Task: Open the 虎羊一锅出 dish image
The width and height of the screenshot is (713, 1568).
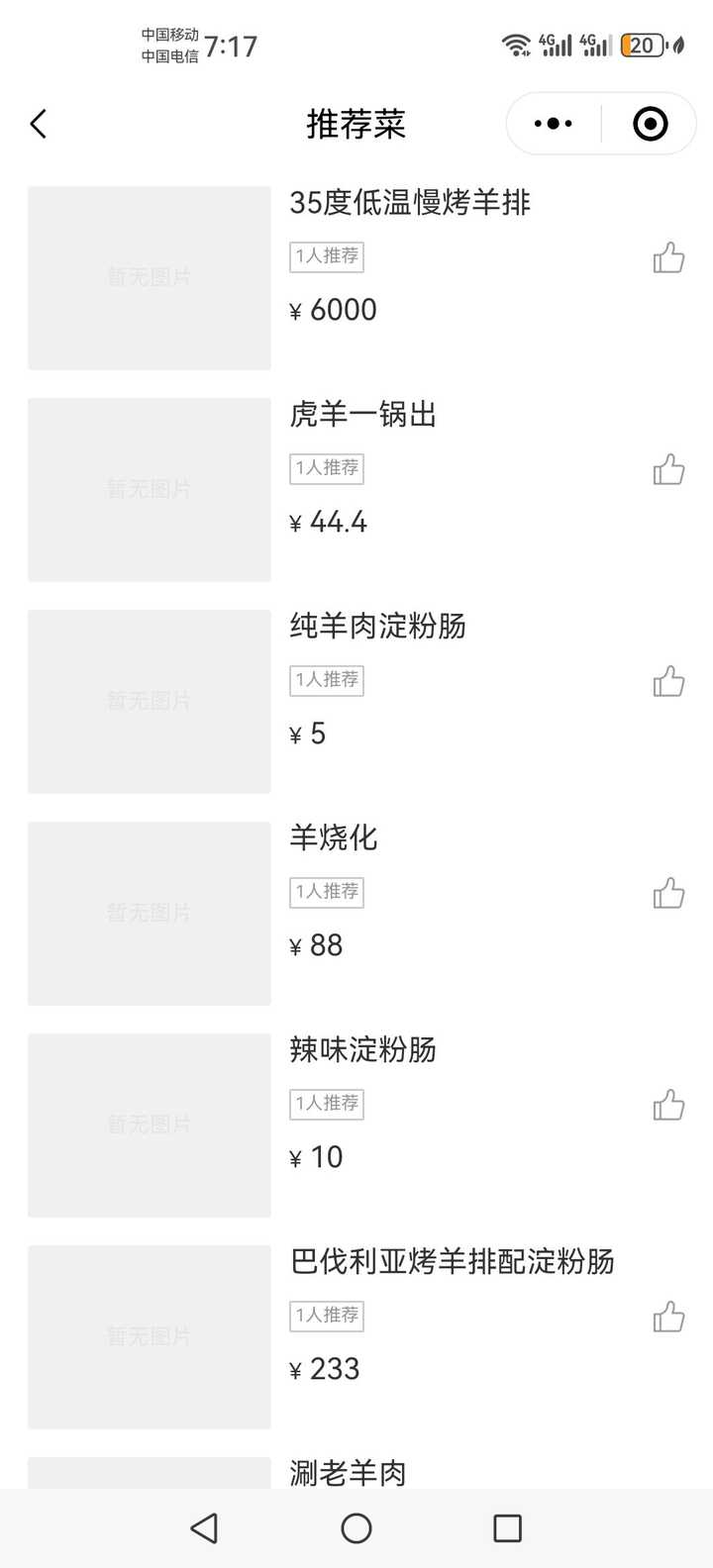Action: coord(150,490)
